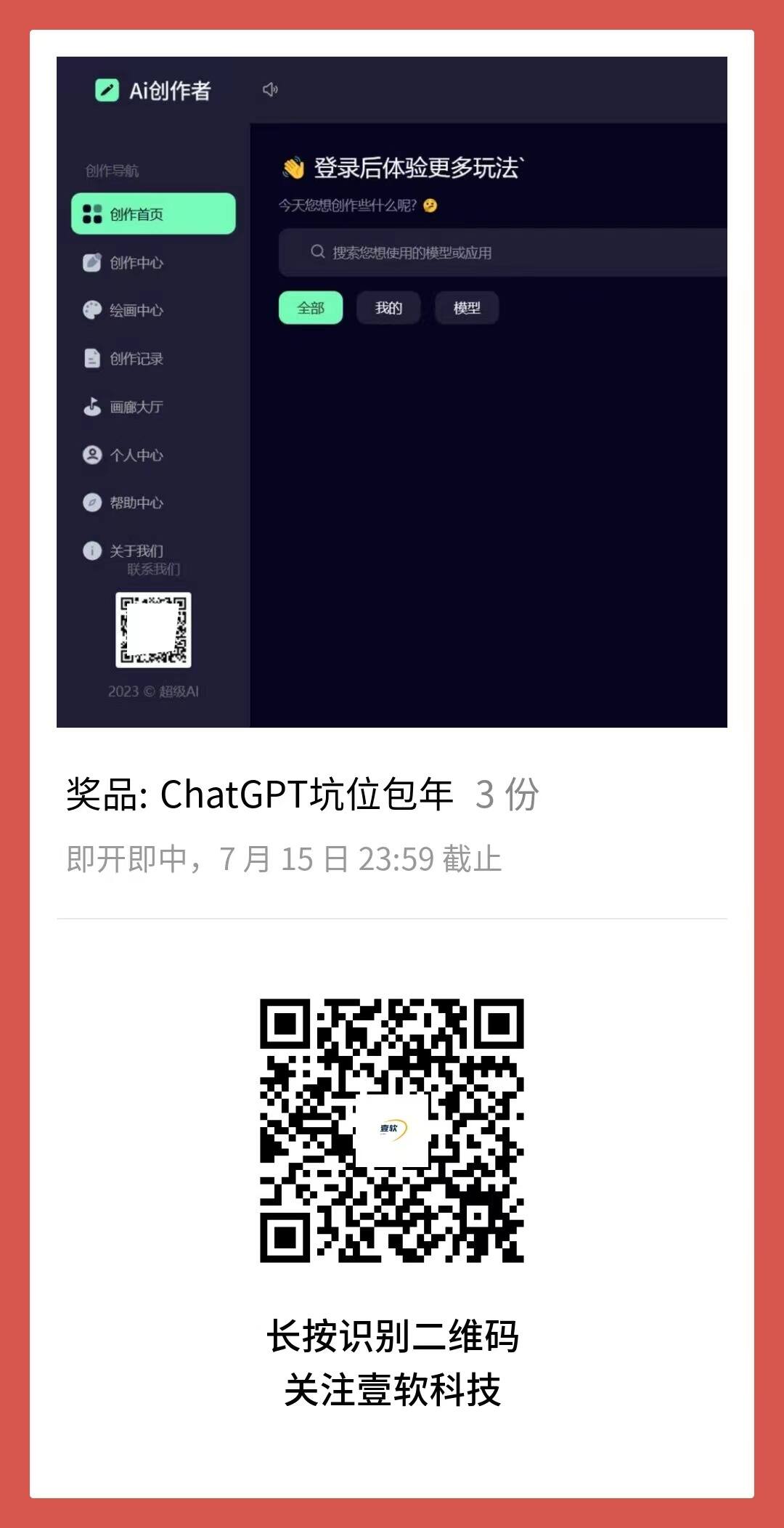Image resolution: width=784 pixels, height=1528 pixels.
Task: Switch to the 全部 tab
Action: pos(310,308)
